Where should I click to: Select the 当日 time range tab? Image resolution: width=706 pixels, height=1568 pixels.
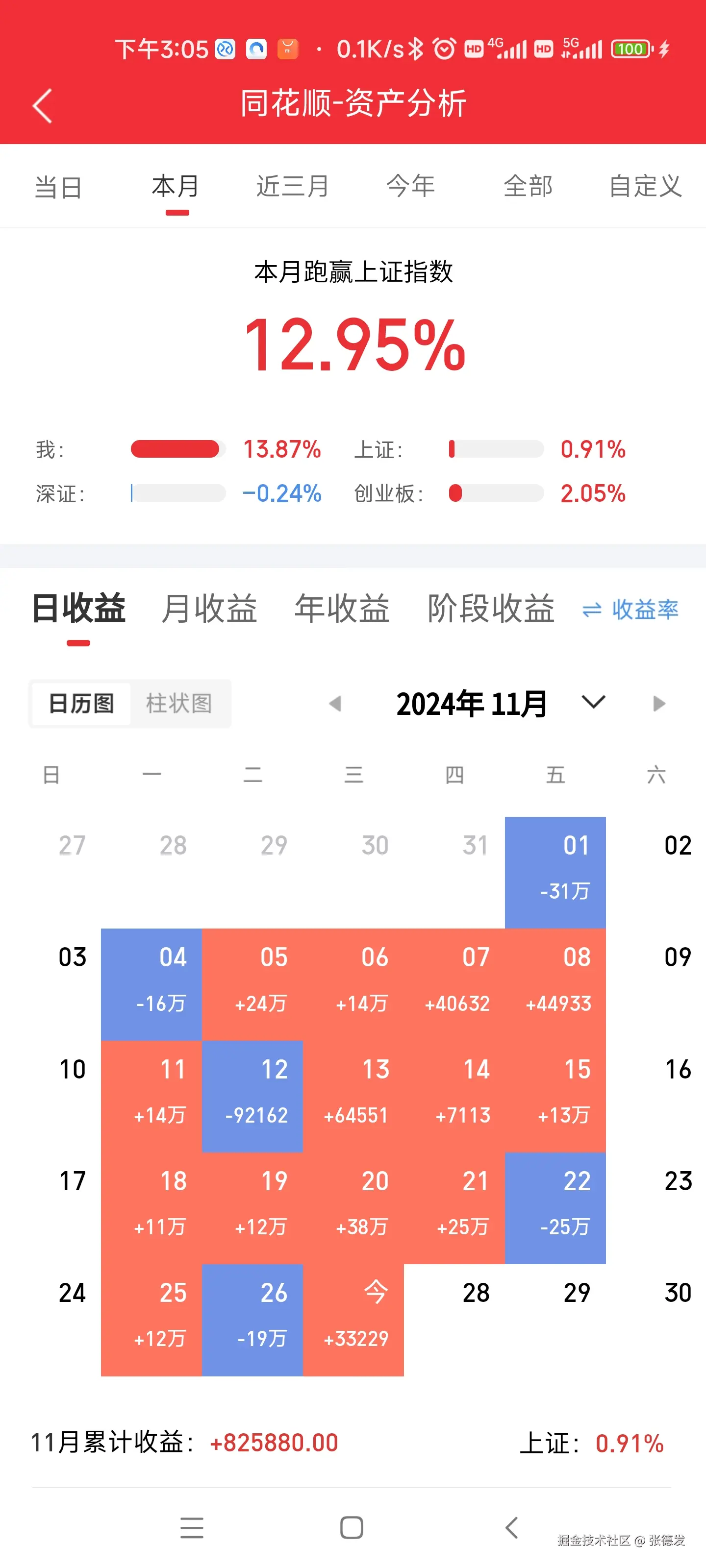[x=58, y=187]
